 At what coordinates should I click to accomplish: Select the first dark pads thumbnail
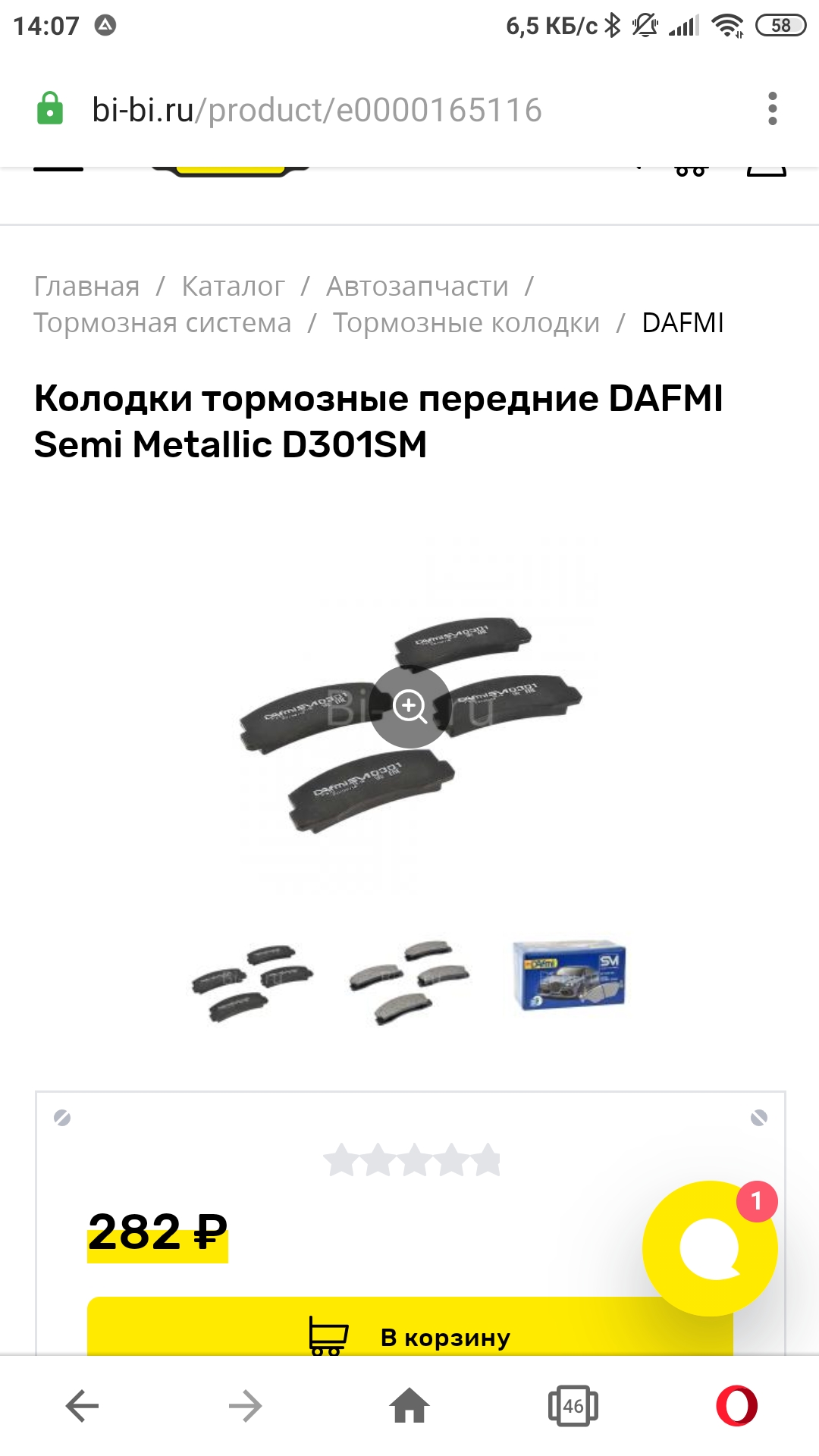pyautogui.click(x=253, y=982)
